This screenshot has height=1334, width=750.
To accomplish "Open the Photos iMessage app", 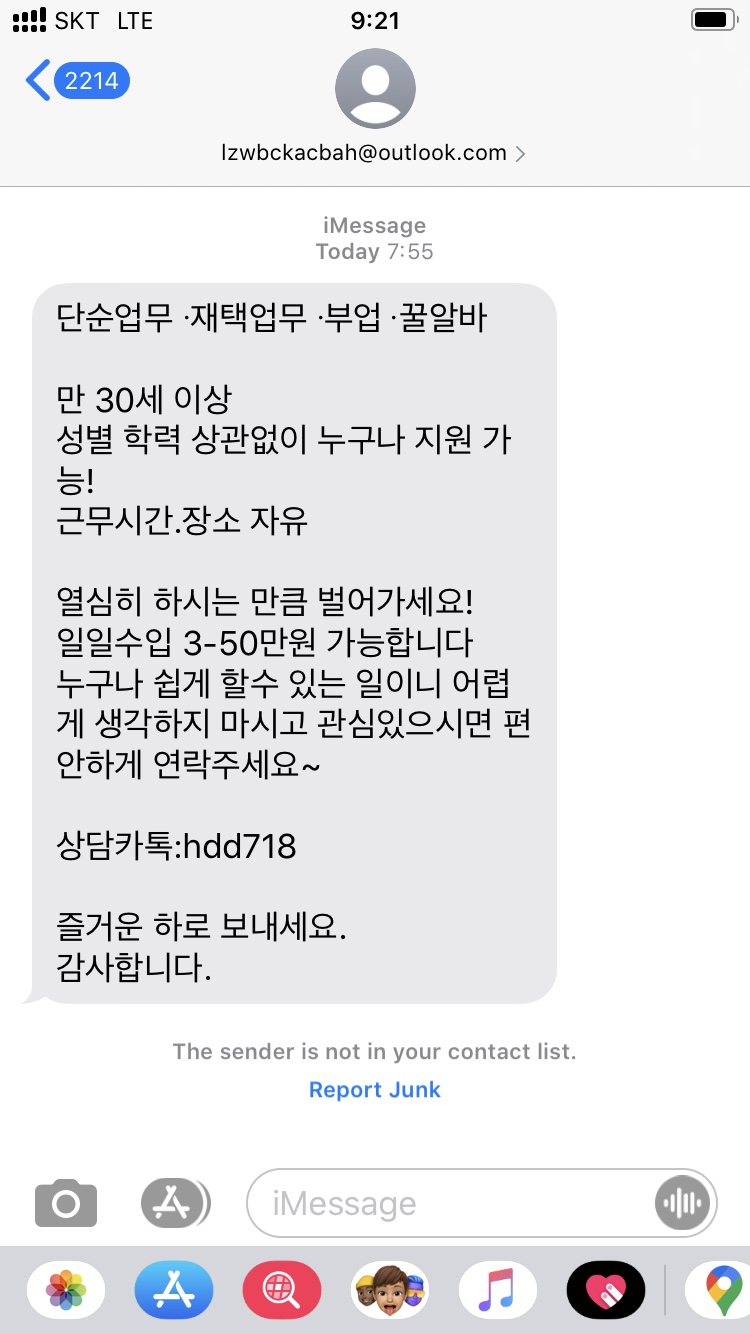I will (66, 1290).
